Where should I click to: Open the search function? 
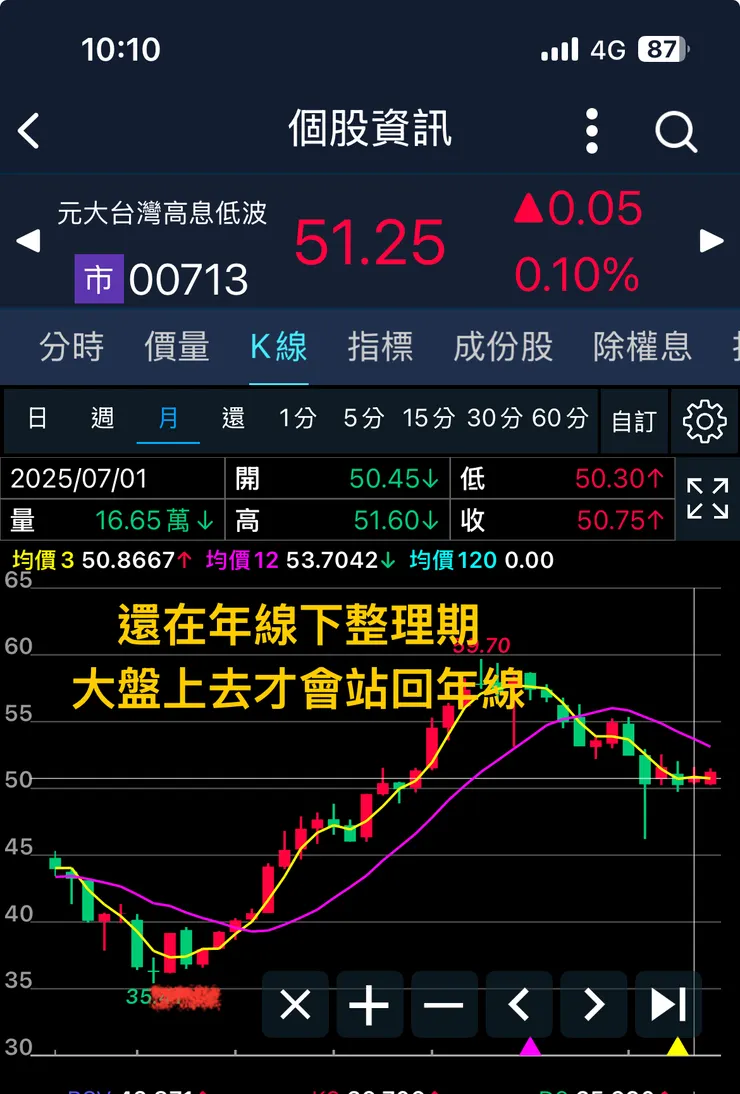(x=675, y=130)
